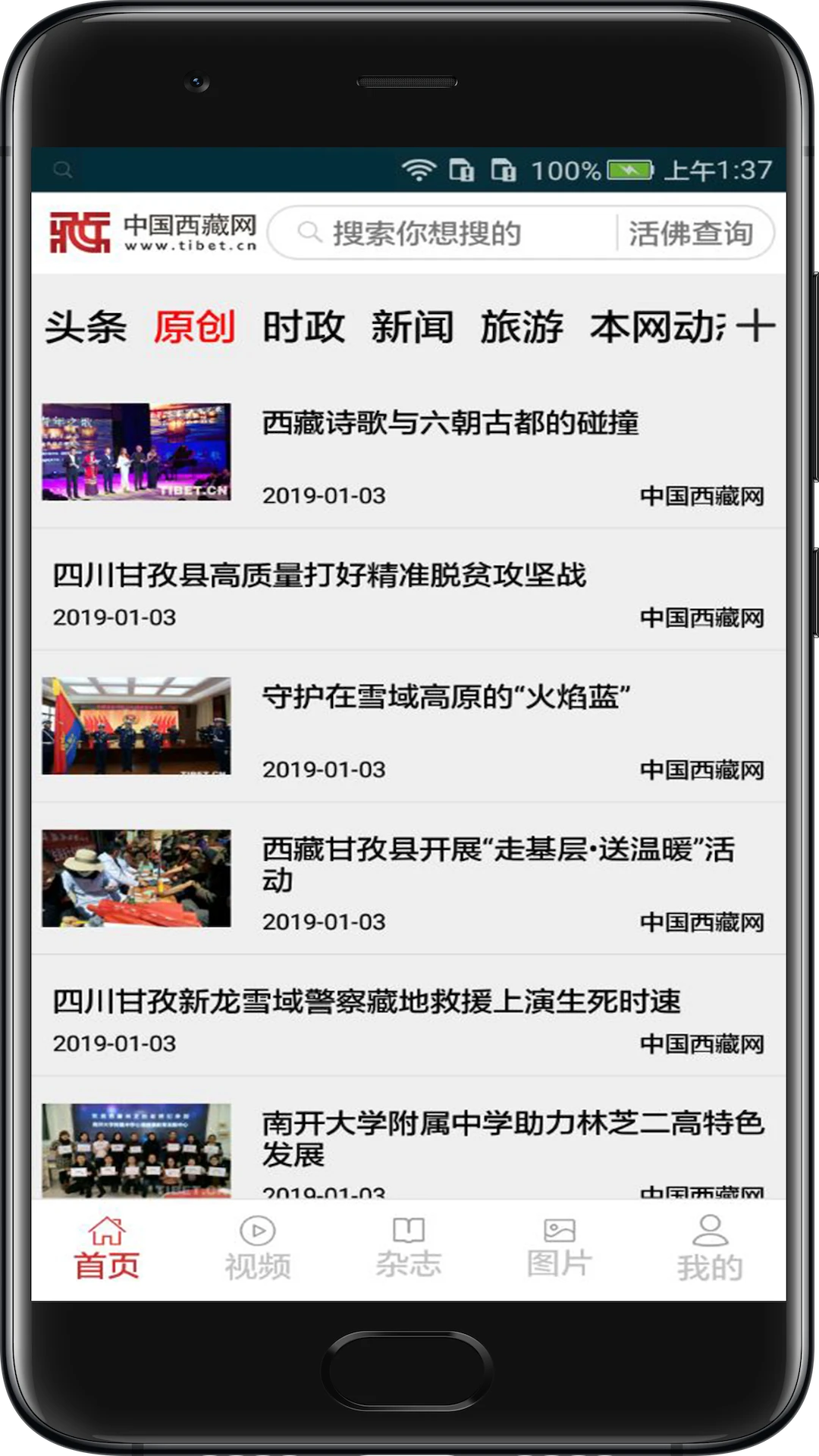Select the 新闻 channel tab
819x1456 pixels.
pos(411,328)
